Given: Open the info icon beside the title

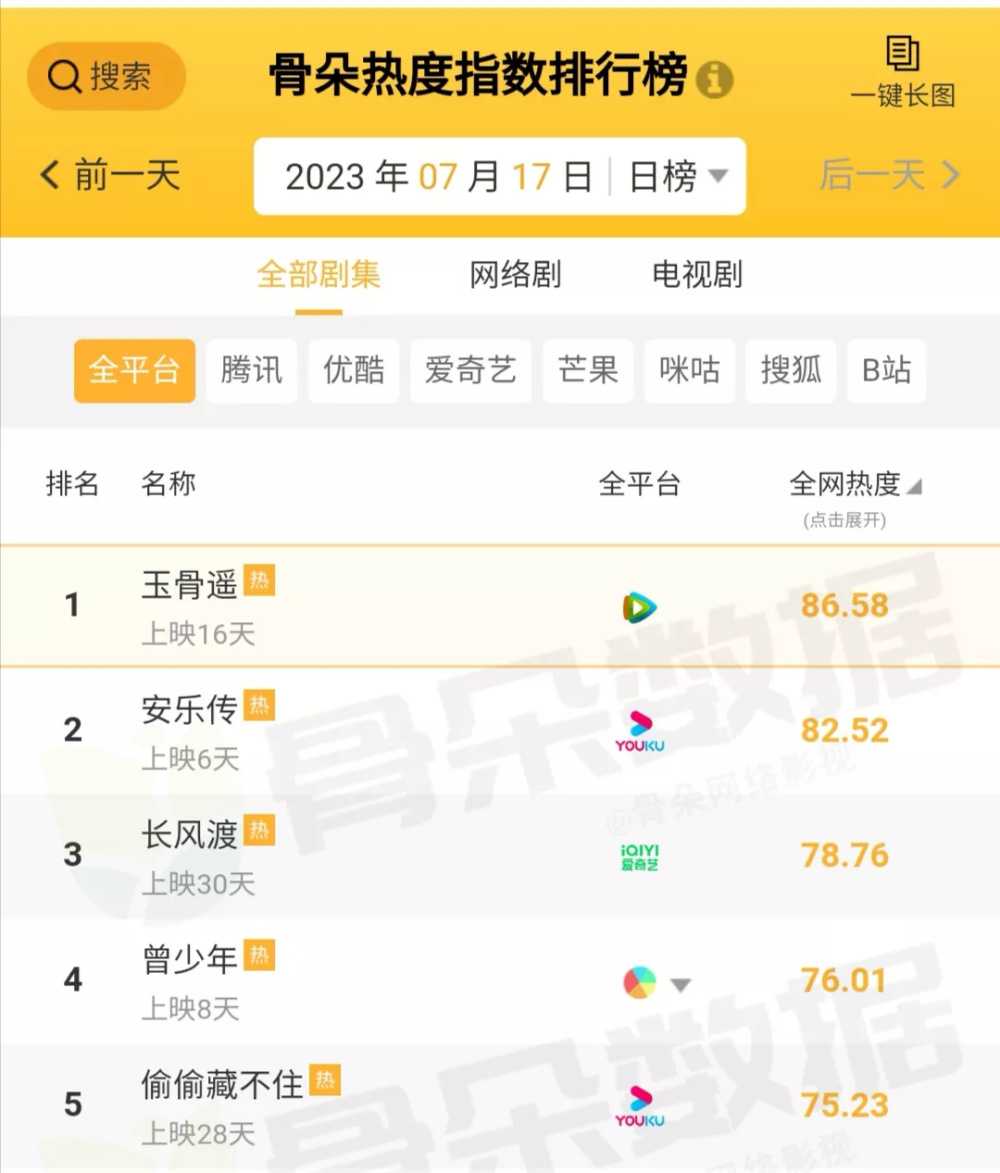Looking at the screenshot, I should point(714,79).
